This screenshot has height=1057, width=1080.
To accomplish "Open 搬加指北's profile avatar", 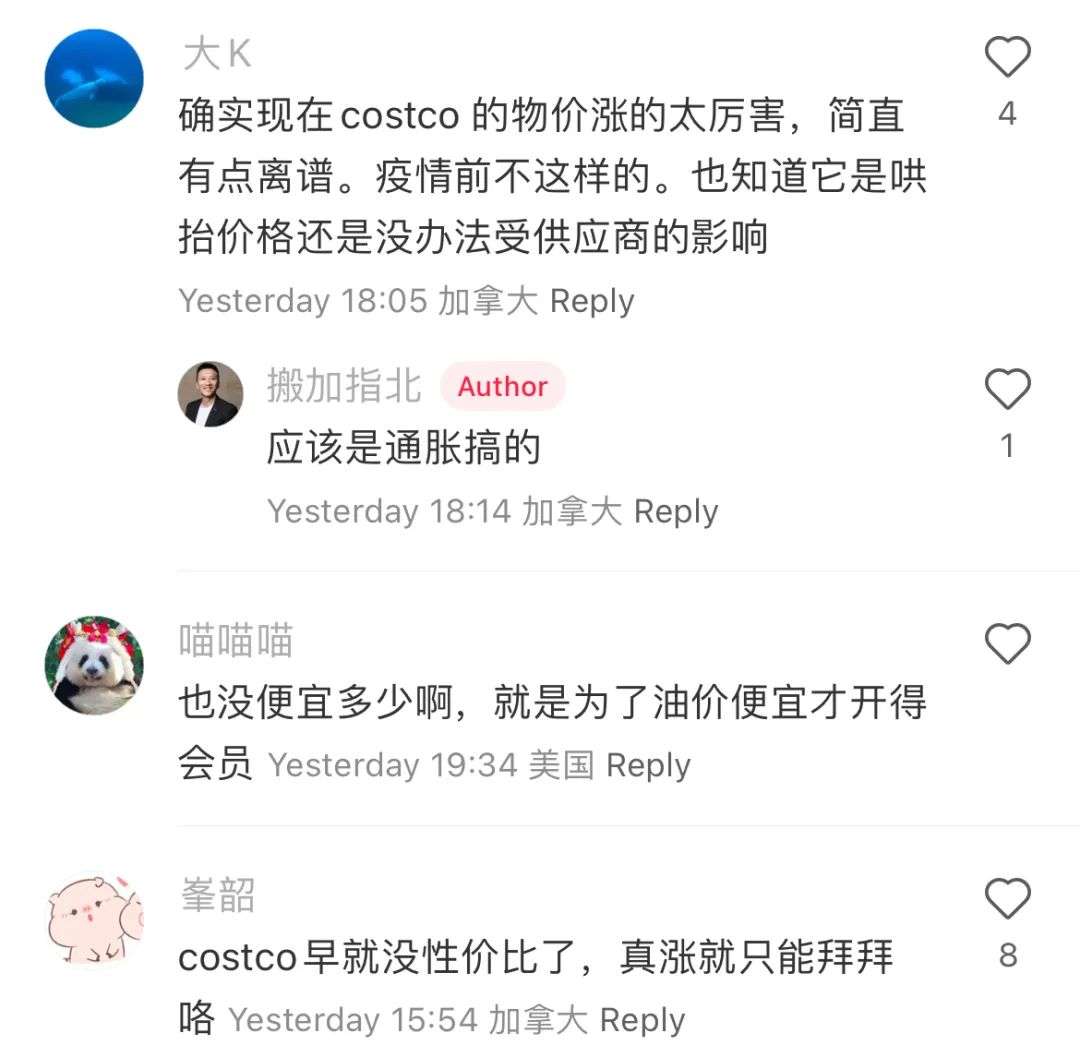I will tap(210, 394).
